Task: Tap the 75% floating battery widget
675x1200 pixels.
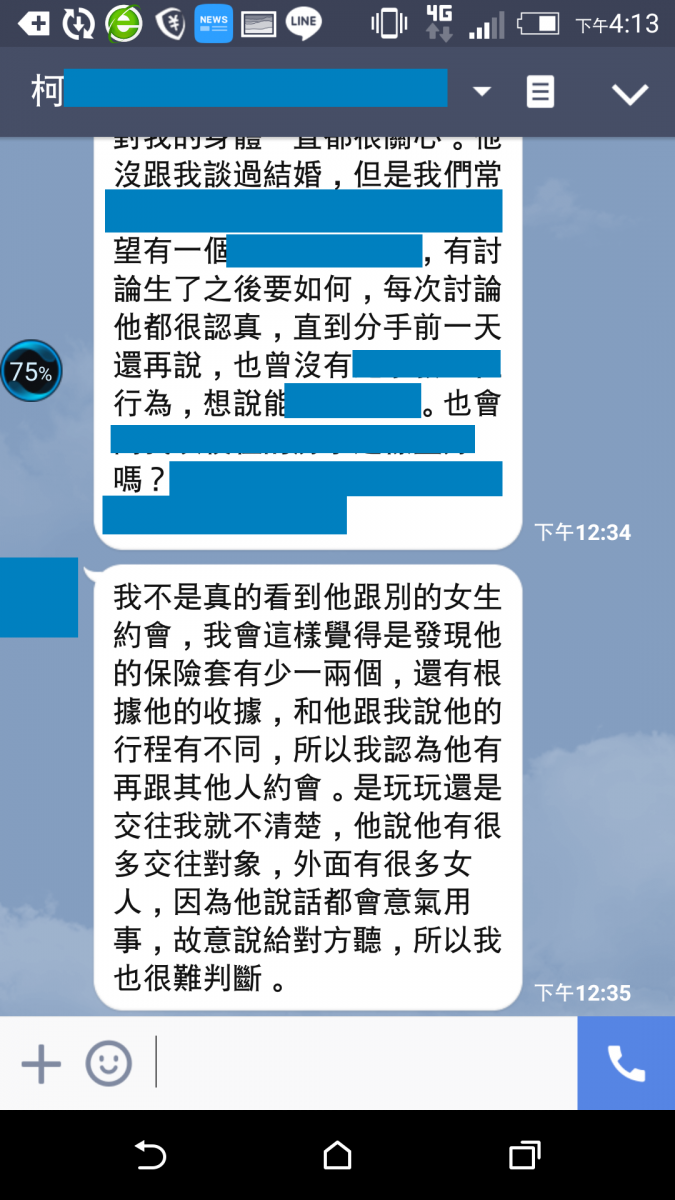Action: point(31,372)
